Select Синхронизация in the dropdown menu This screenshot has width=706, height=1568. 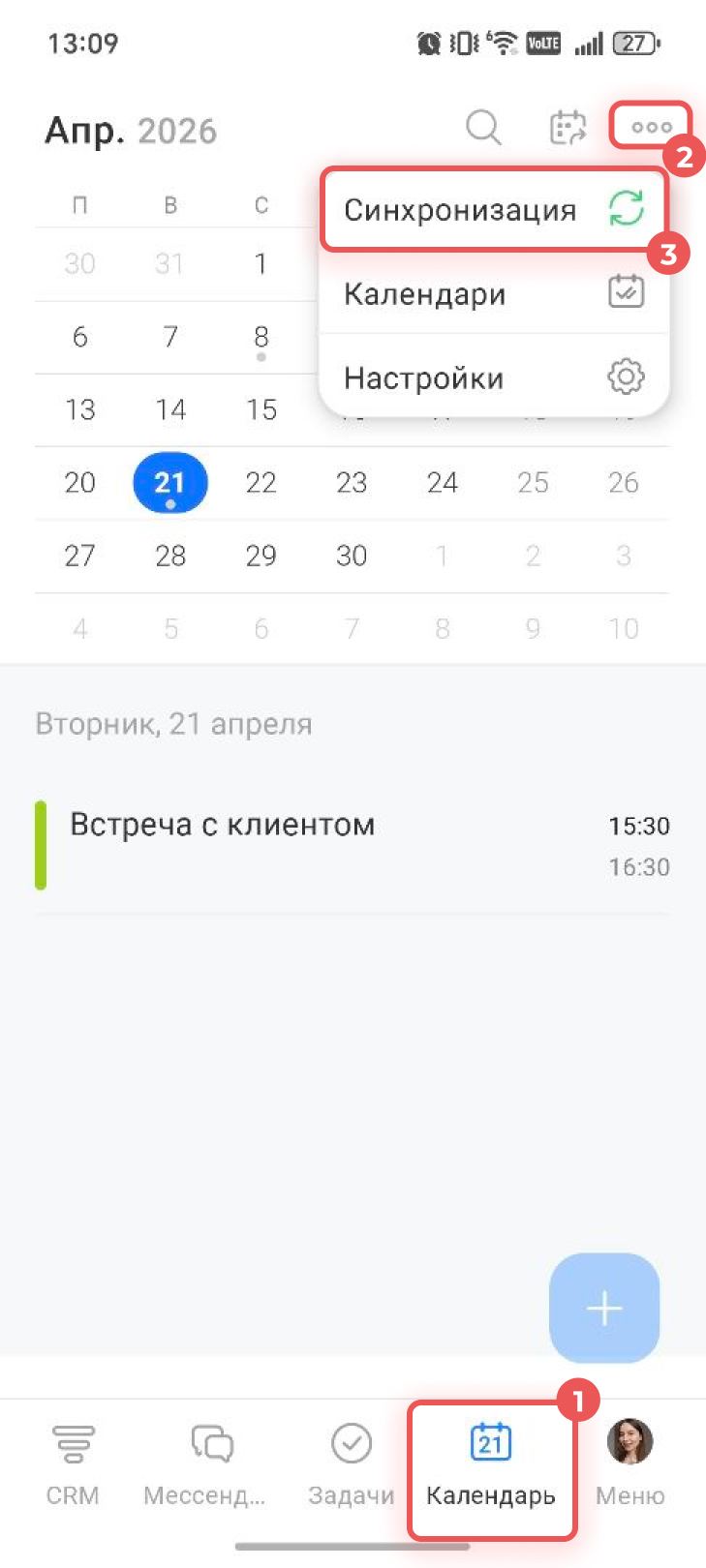point(493,210)
